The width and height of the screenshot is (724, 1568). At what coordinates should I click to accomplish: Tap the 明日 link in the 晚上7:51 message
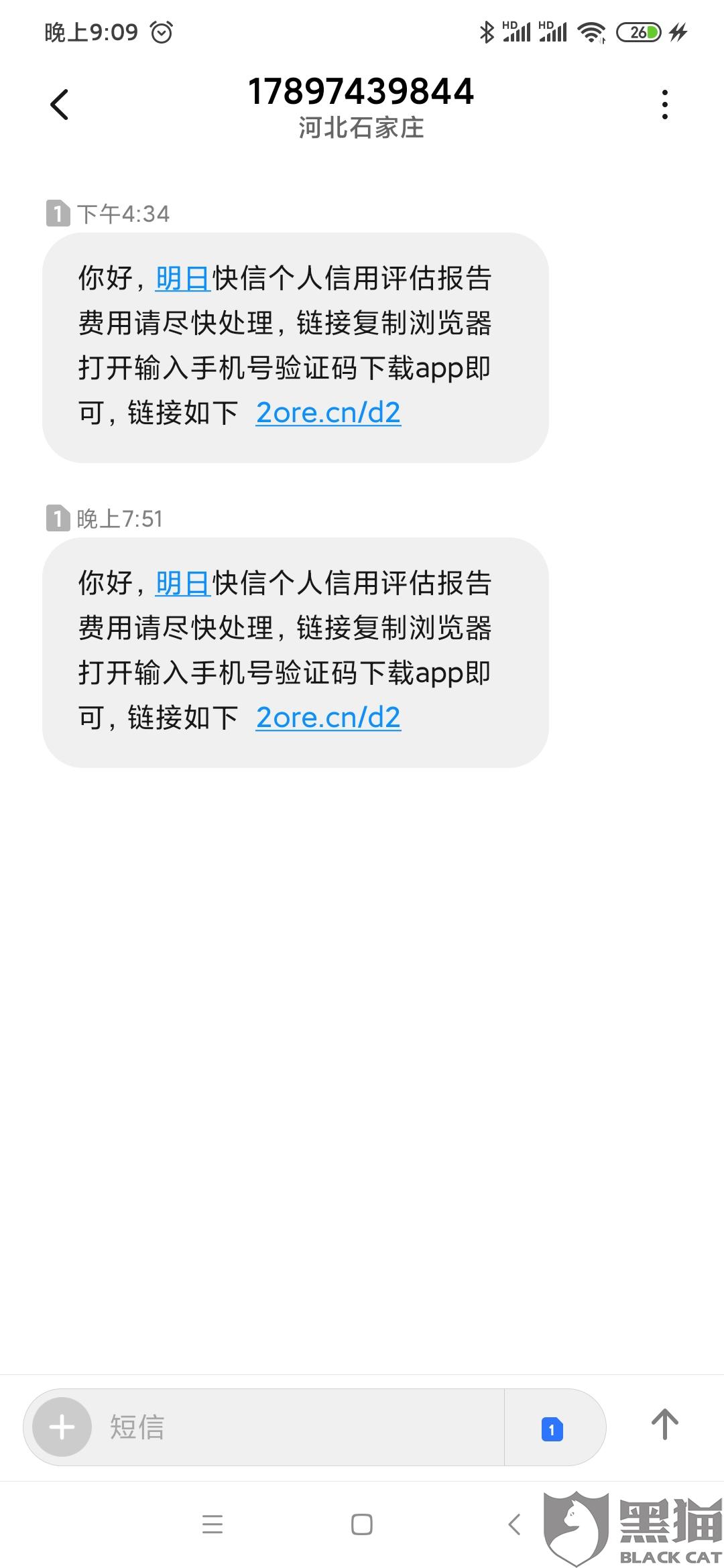click(183, 583)
